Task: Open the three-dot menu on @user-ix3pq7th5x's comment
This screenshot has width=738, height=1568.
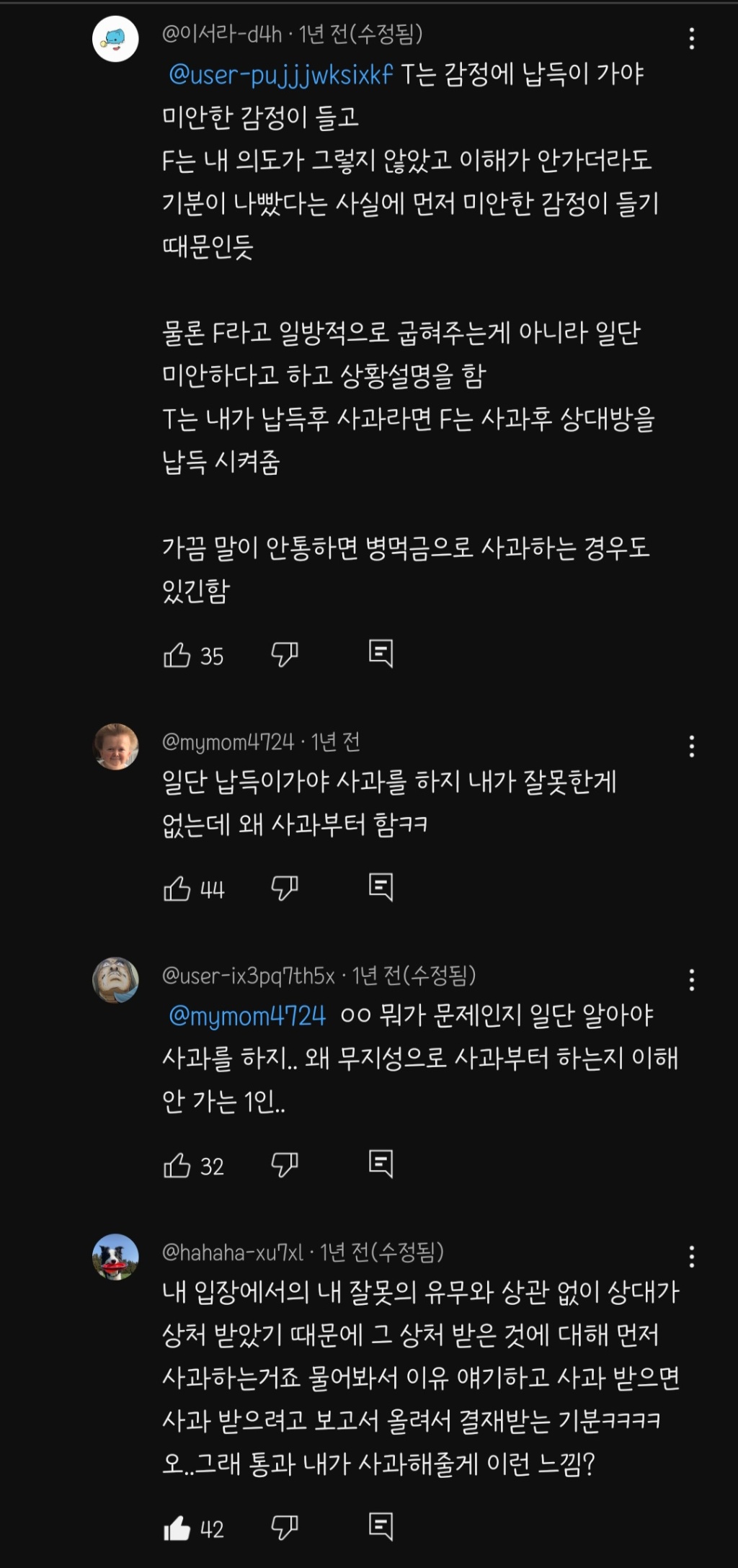Action: tap(691, 980)
